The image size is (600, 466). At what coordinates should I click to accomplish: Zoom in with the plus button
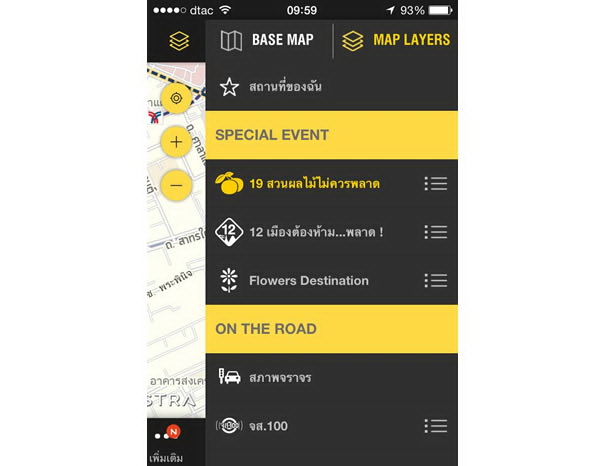(x=176, y=142)
